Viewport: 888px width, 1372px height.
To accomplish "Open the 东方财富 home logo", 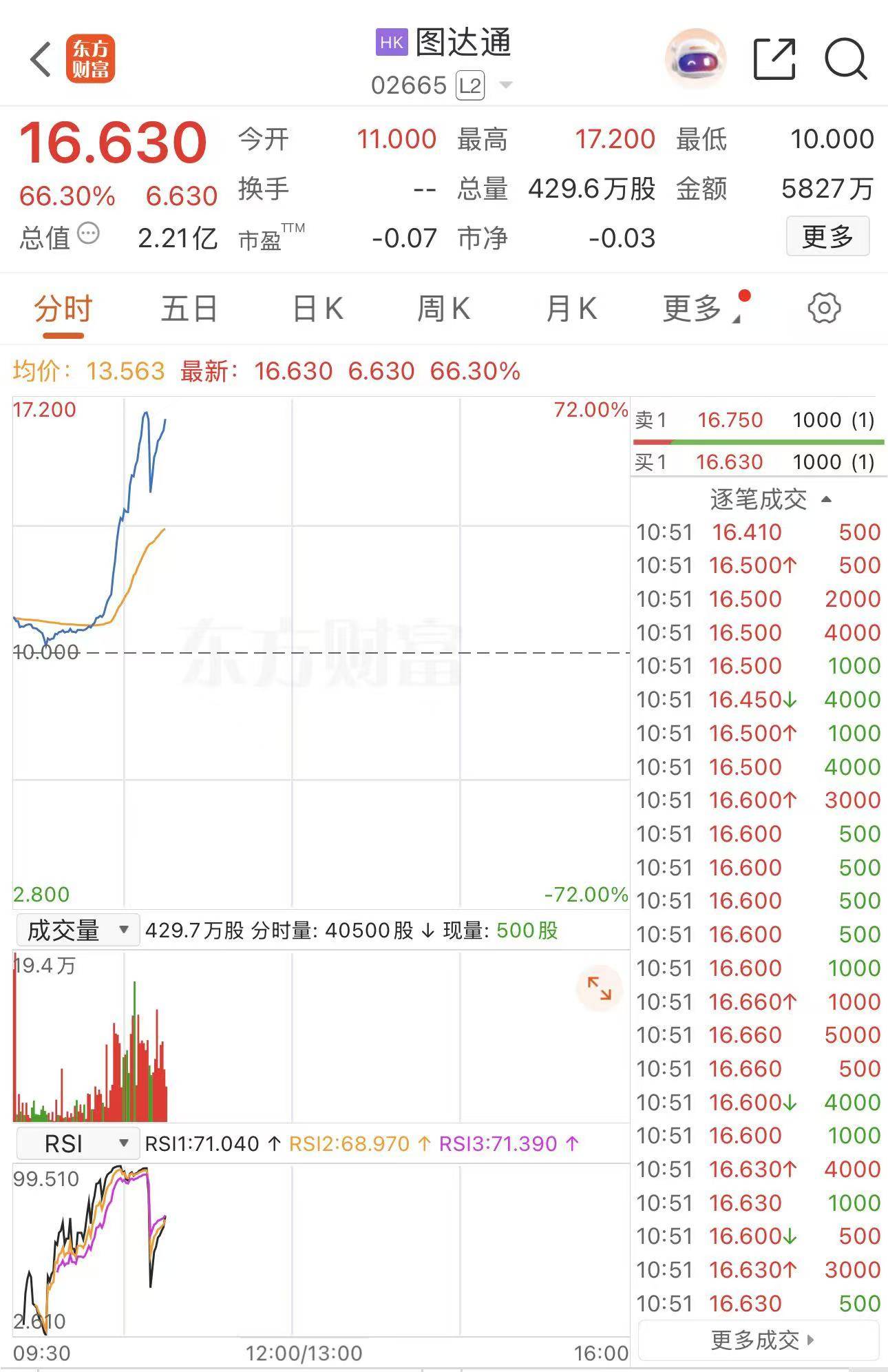I will tap(92, 58).
